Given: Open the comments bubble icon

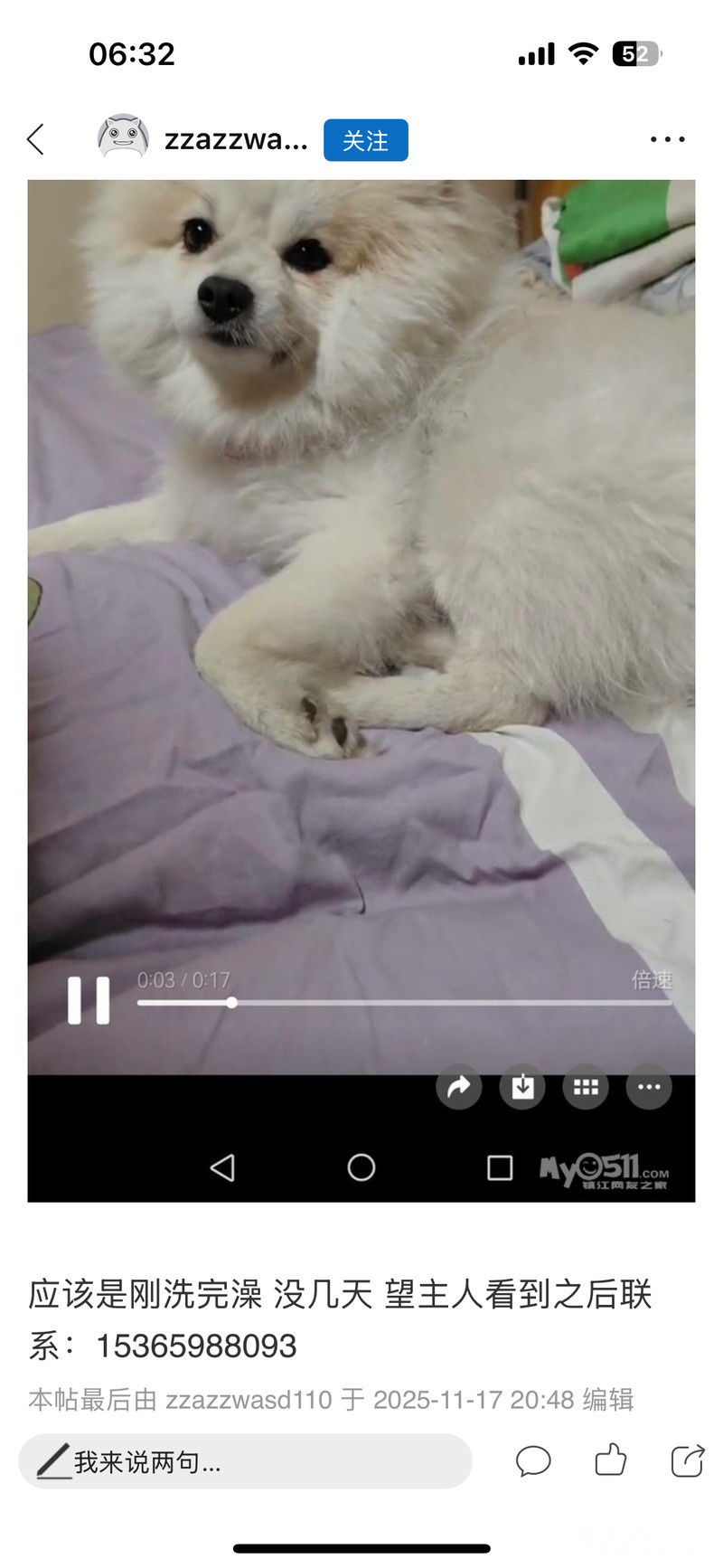Looking at the screenshot, I should point(533,1461).
